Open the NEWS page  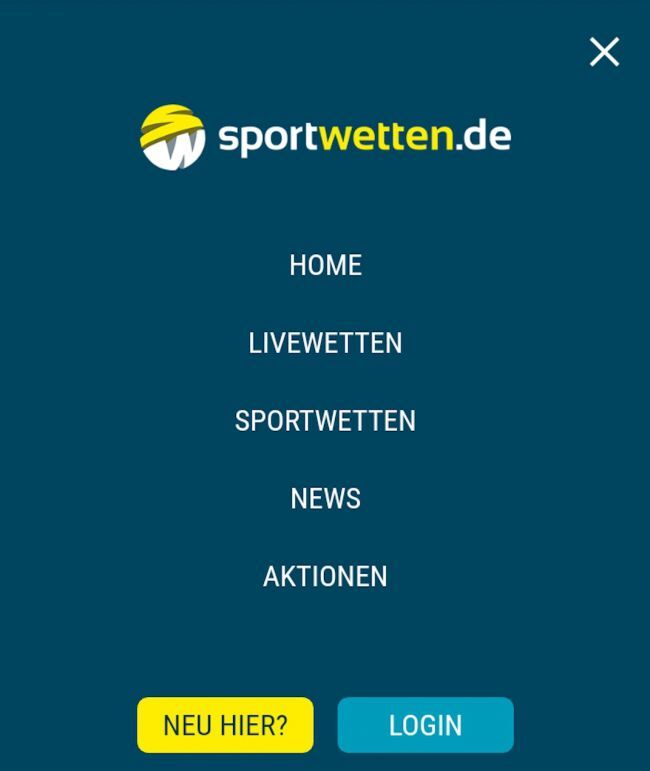tap(325, 498)
